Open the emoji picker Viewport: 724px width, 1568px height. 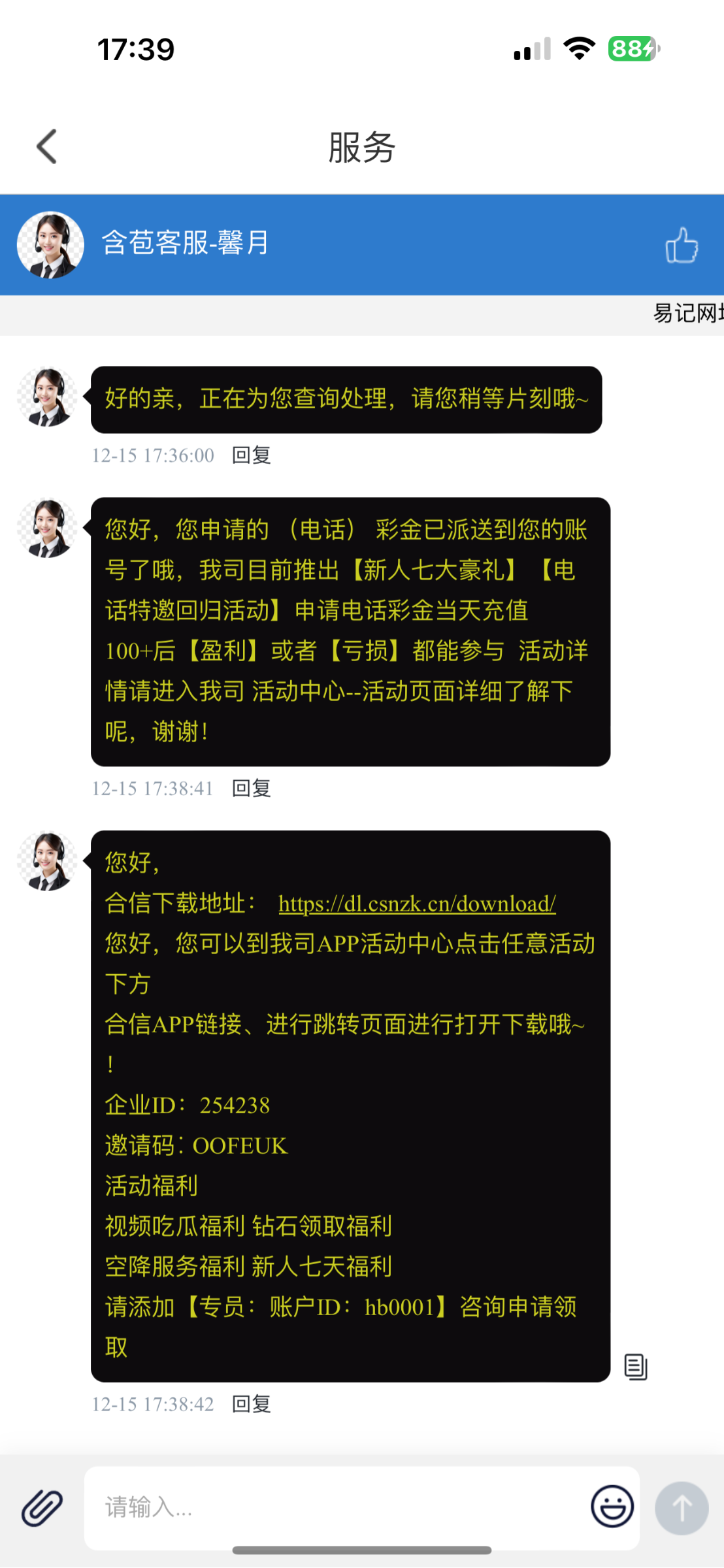[x=612, y=1507]
